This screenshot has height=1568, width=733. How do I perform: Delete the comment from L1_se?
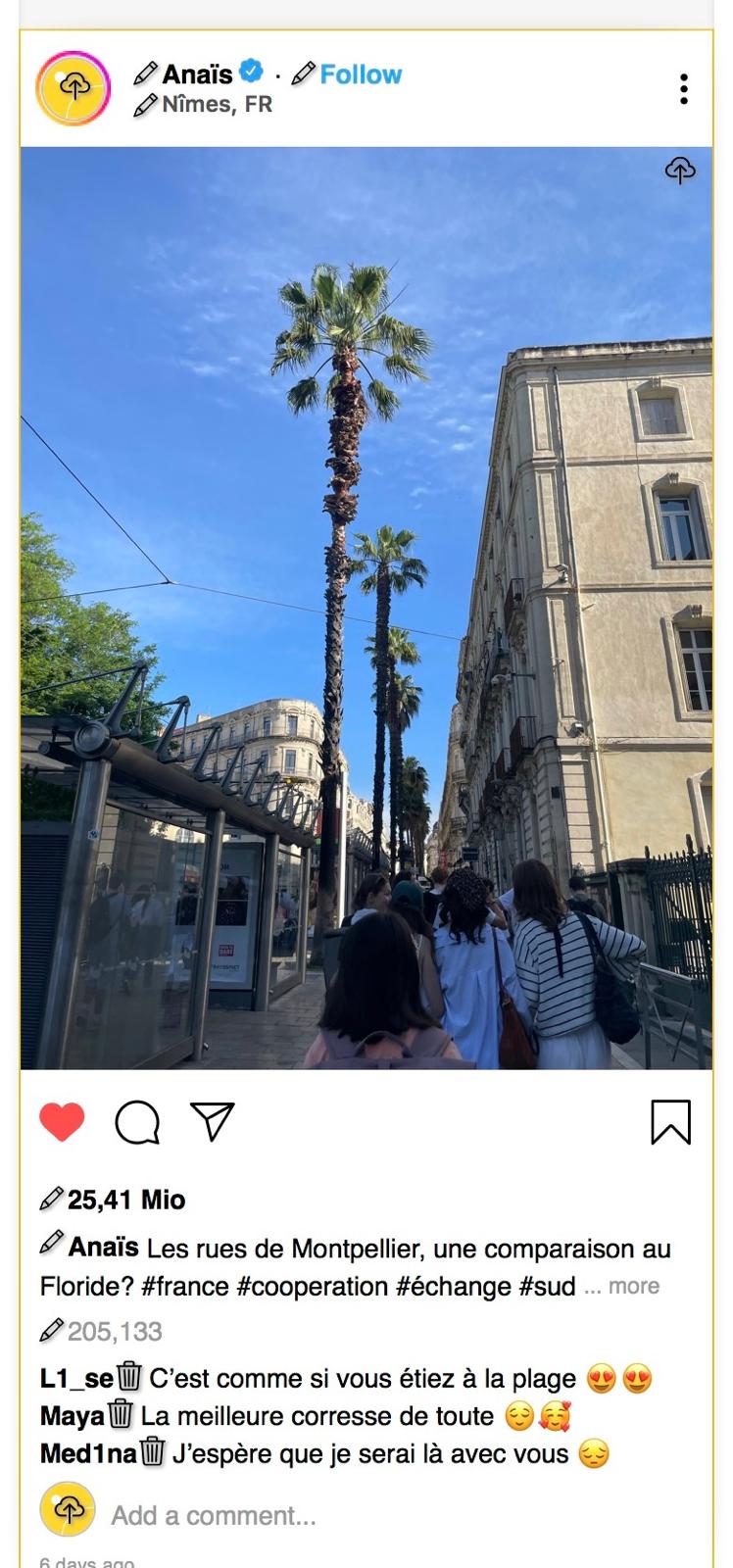[129, 1377]
